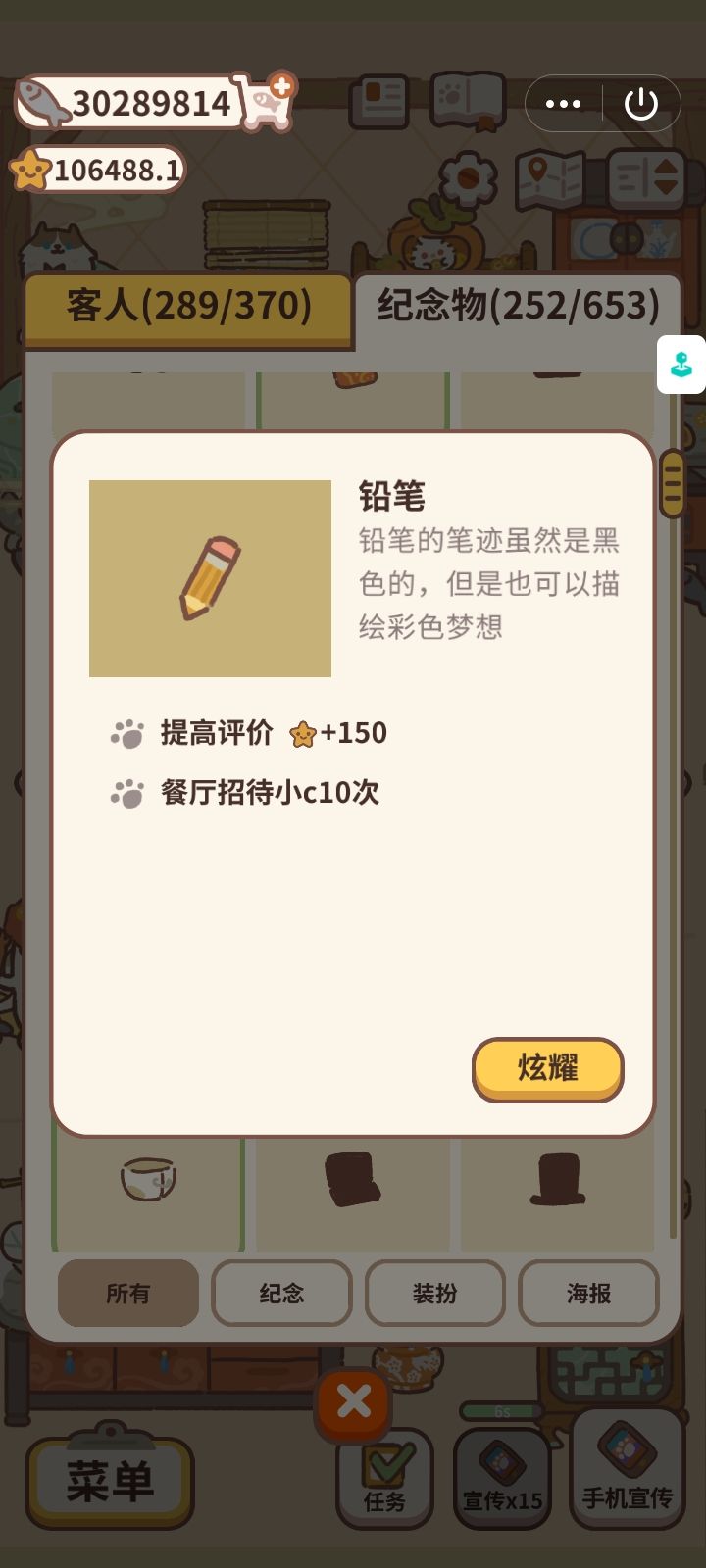Screen dimensions: 706x1568
Task: Open 手机宣传
Action: click(628, 1470)
